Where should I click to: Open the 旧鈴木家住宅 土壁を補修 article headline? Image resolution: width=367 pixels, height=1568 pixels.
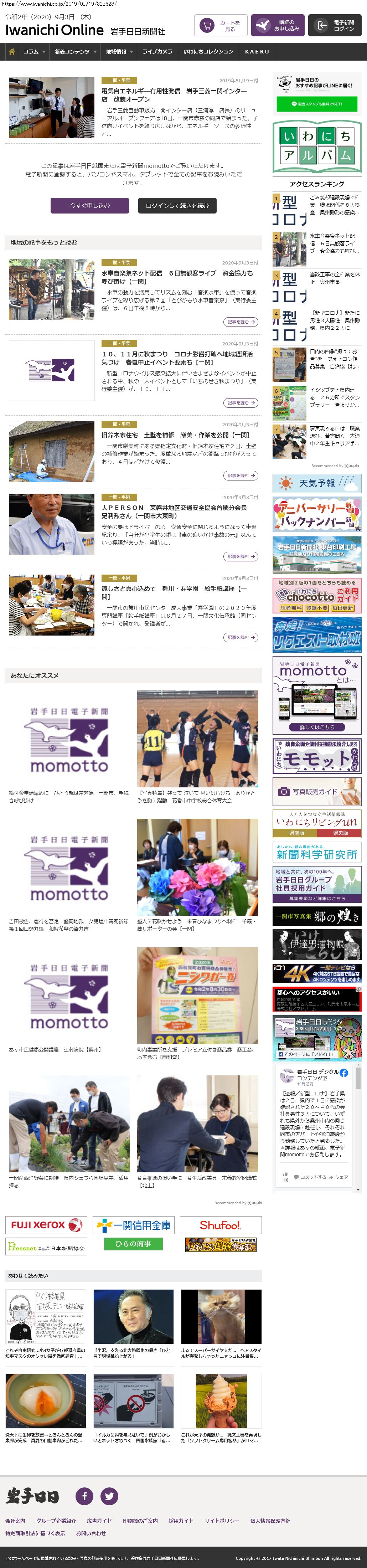(175, 435)
